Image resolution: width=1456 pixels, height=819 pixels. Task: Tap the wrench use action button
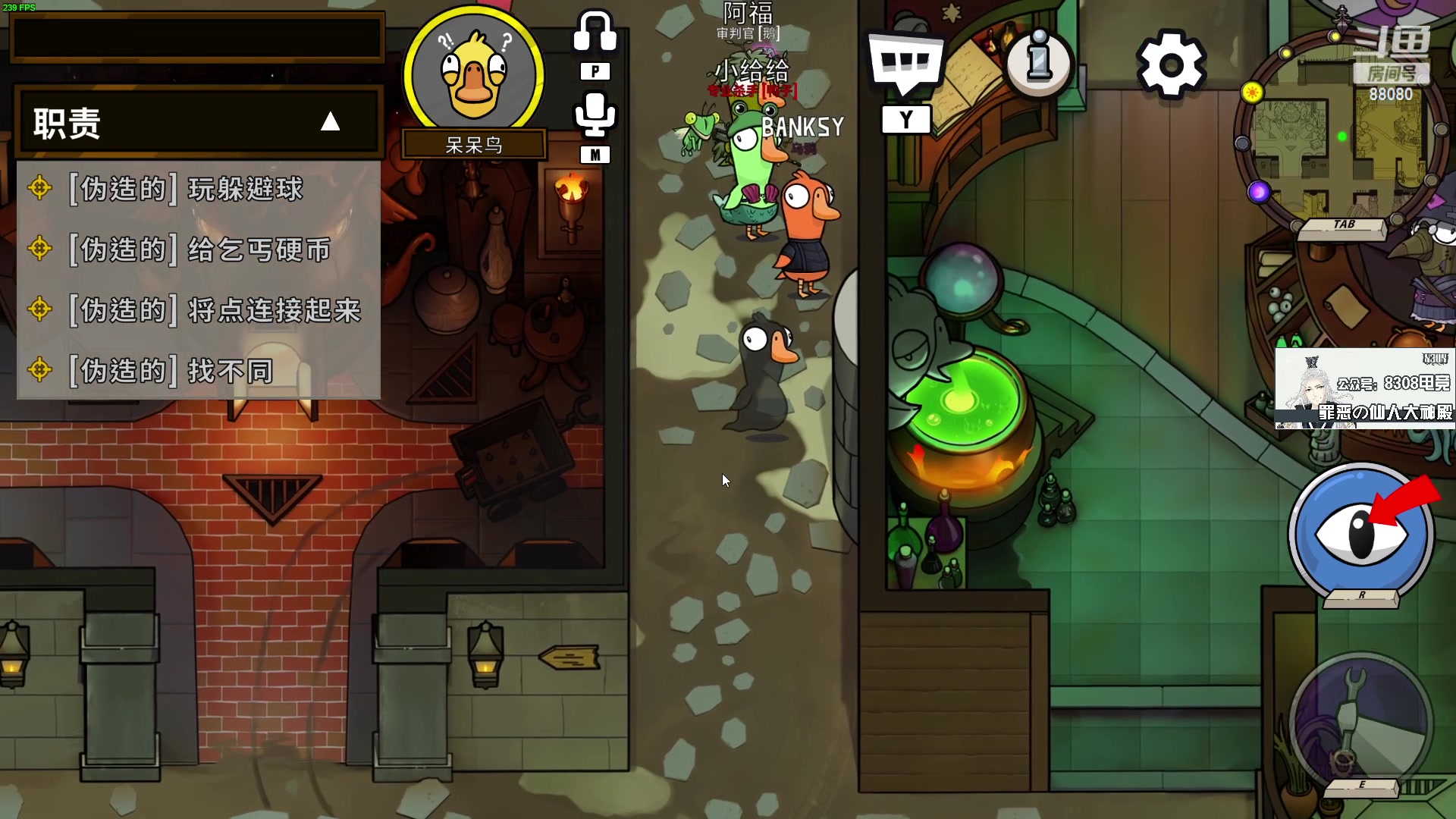pos(1361,725)
